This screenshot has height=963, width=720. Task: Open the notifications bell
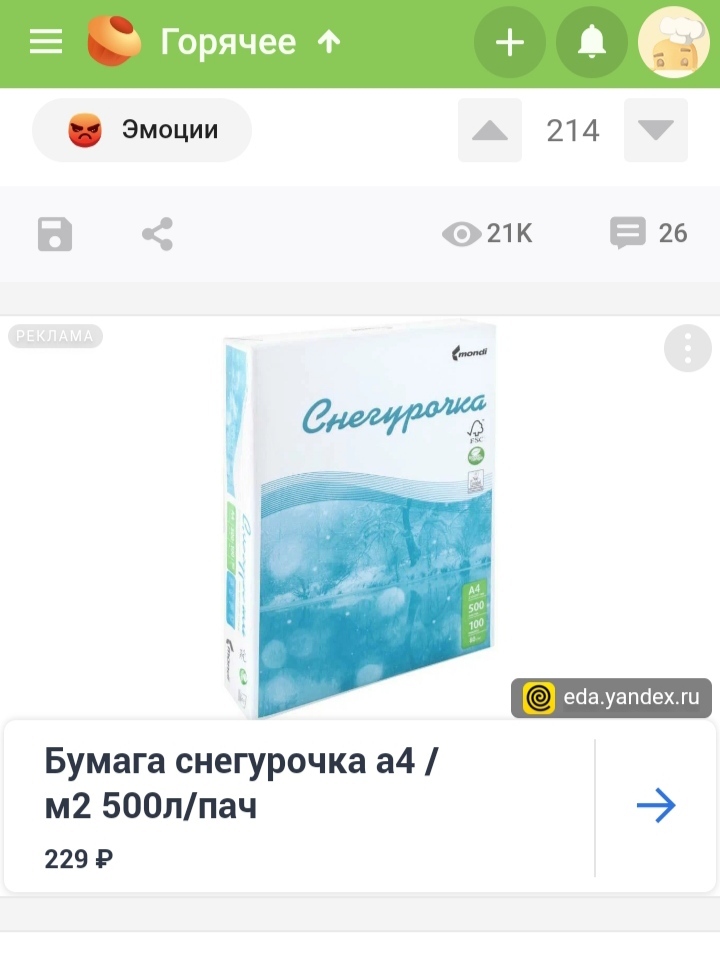592,42
